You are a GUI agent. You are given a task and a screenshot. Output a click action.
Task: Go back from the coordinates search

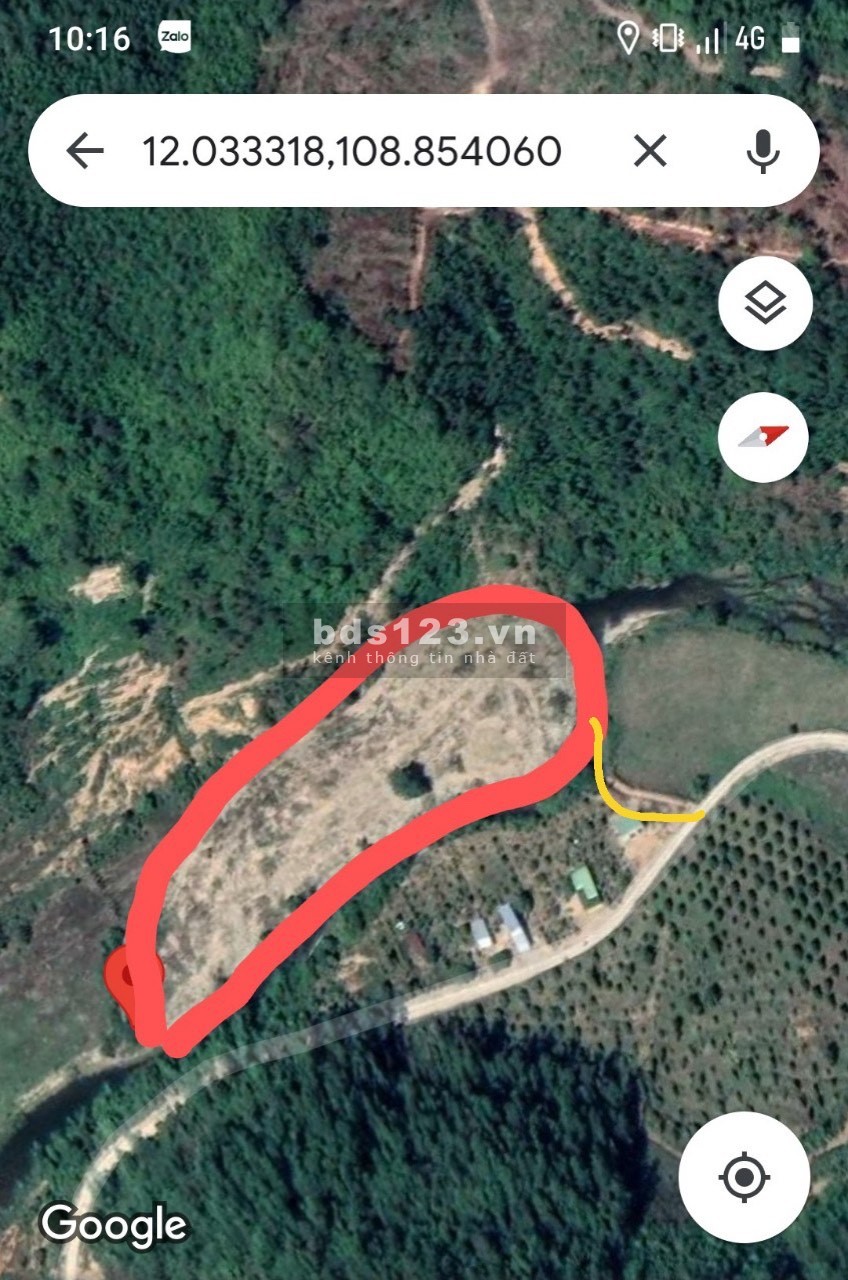point(85,152)
